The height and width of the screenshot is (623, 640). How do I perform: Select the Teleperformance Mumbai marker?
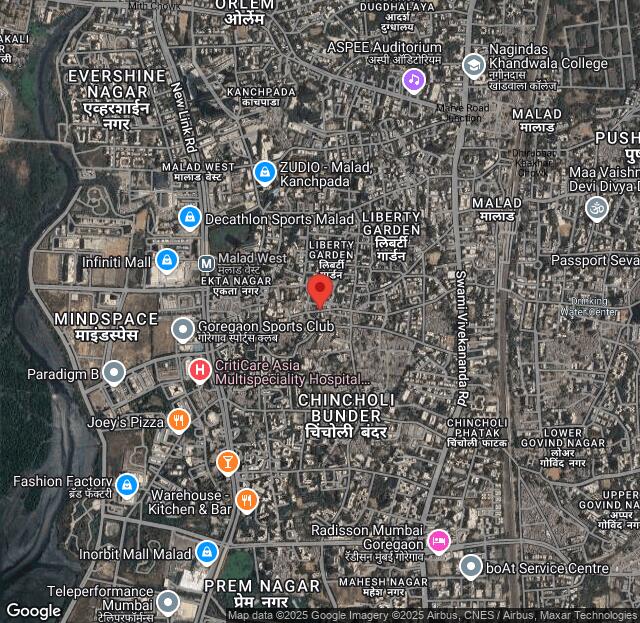click(x=168, y=602)
